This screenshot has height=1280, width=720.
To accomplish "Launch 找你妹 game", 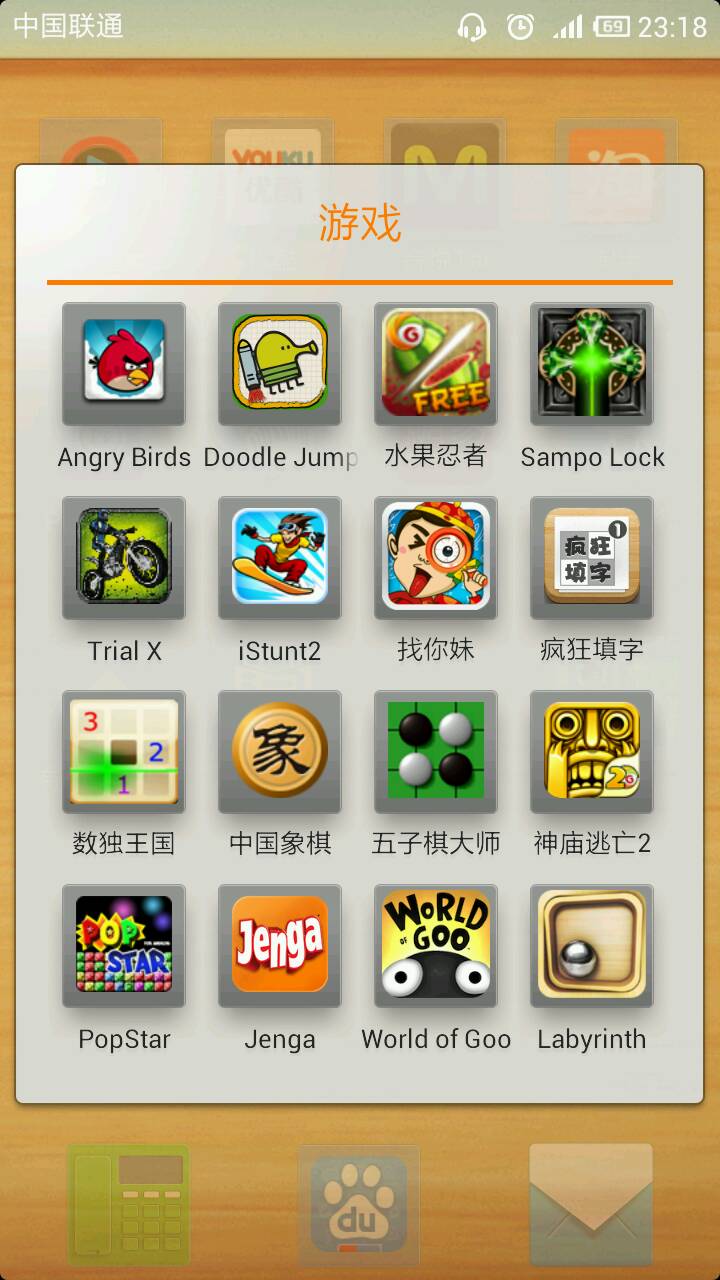I will 436,557.
